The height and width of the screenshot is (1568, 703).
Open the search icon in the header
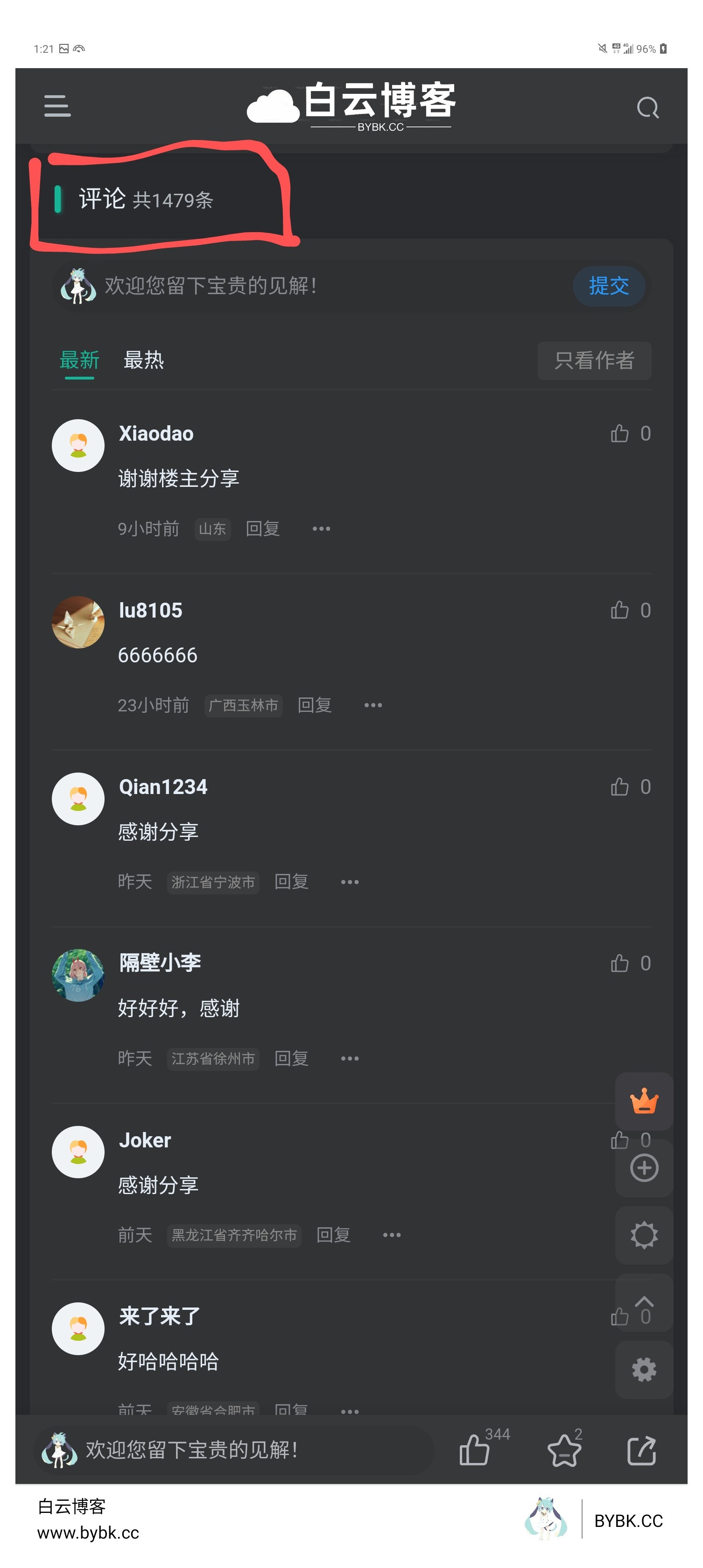click(647, 107)
